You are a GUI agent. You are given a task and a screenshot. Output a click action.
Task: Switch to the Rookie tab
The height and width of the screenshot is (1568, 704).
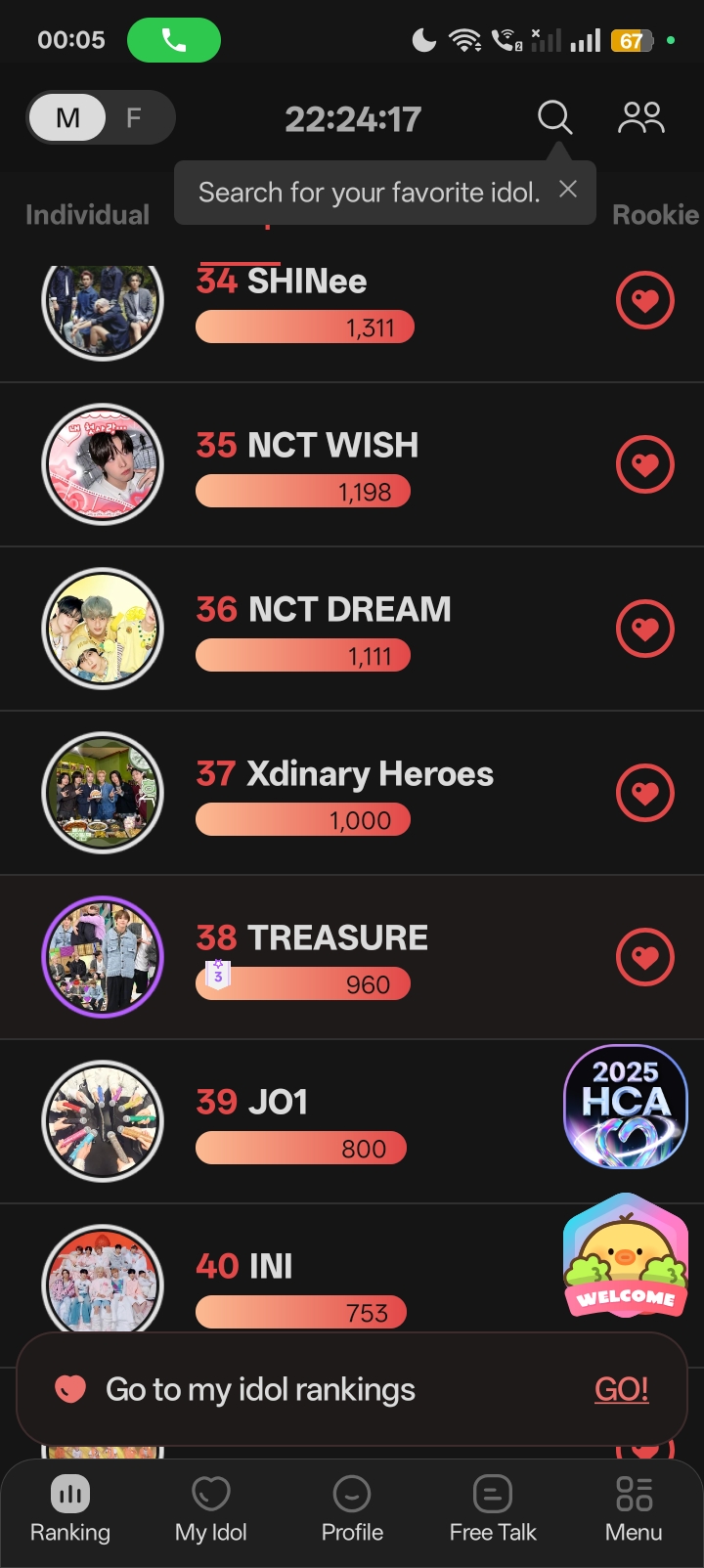[655, 215]
